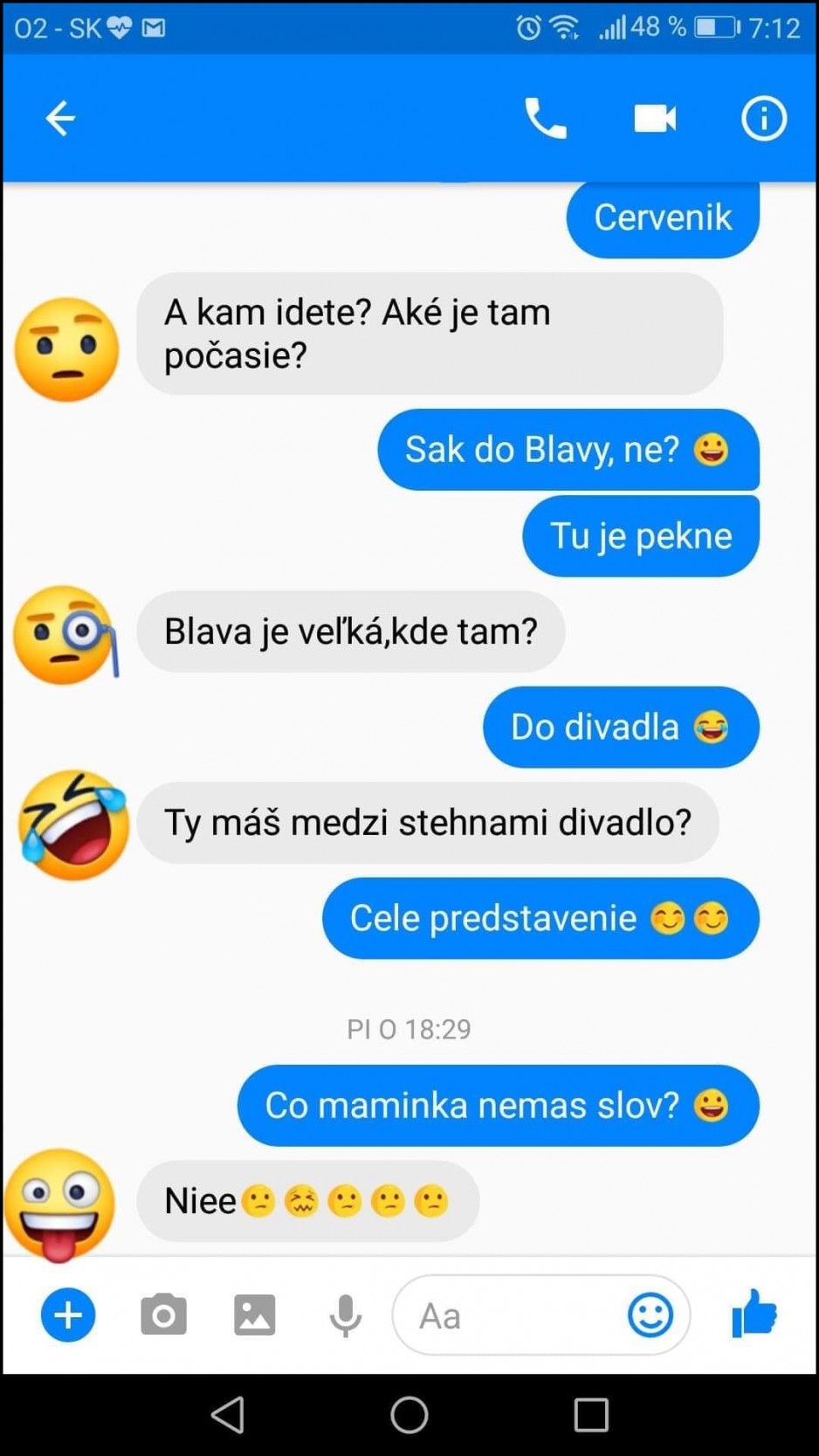Open the emoji picker in message field
Viewport: 819px width, 1456px height.
650,1315
